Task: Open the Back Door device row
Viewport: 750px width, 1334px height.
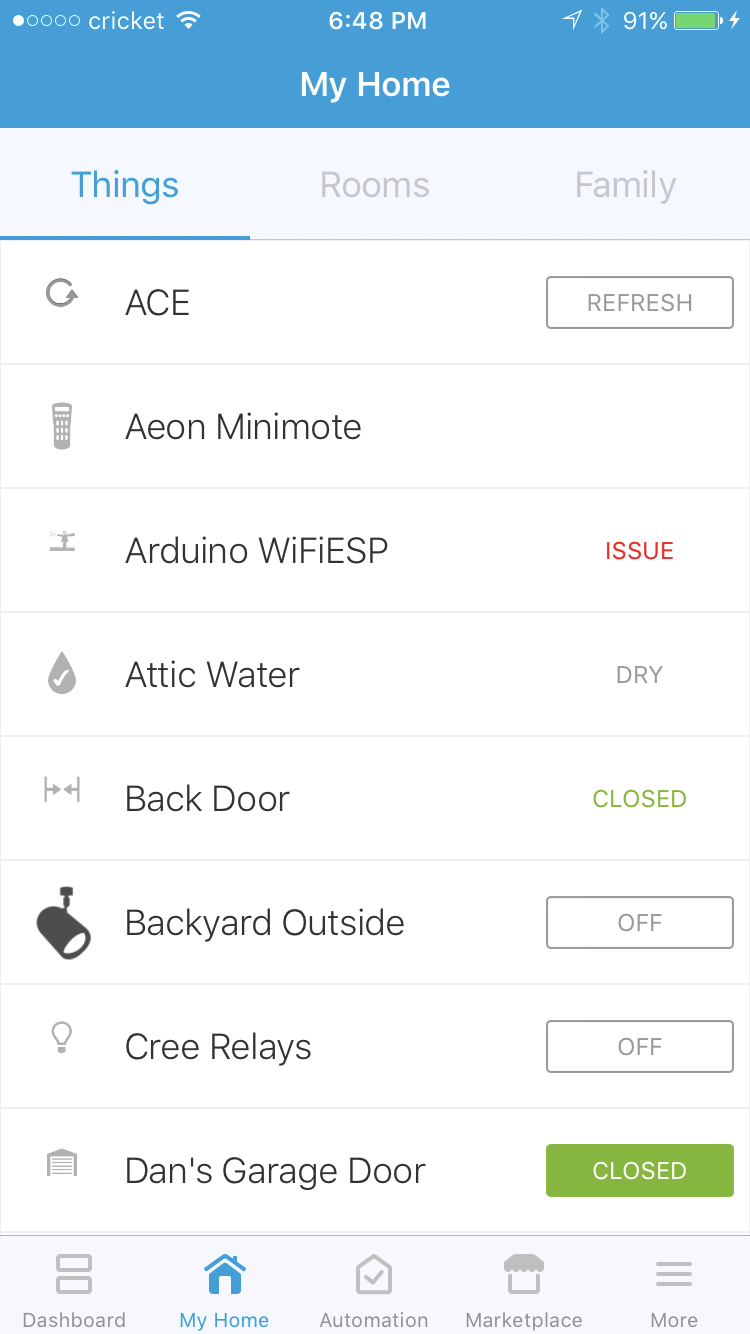Action: pos(300,798)
